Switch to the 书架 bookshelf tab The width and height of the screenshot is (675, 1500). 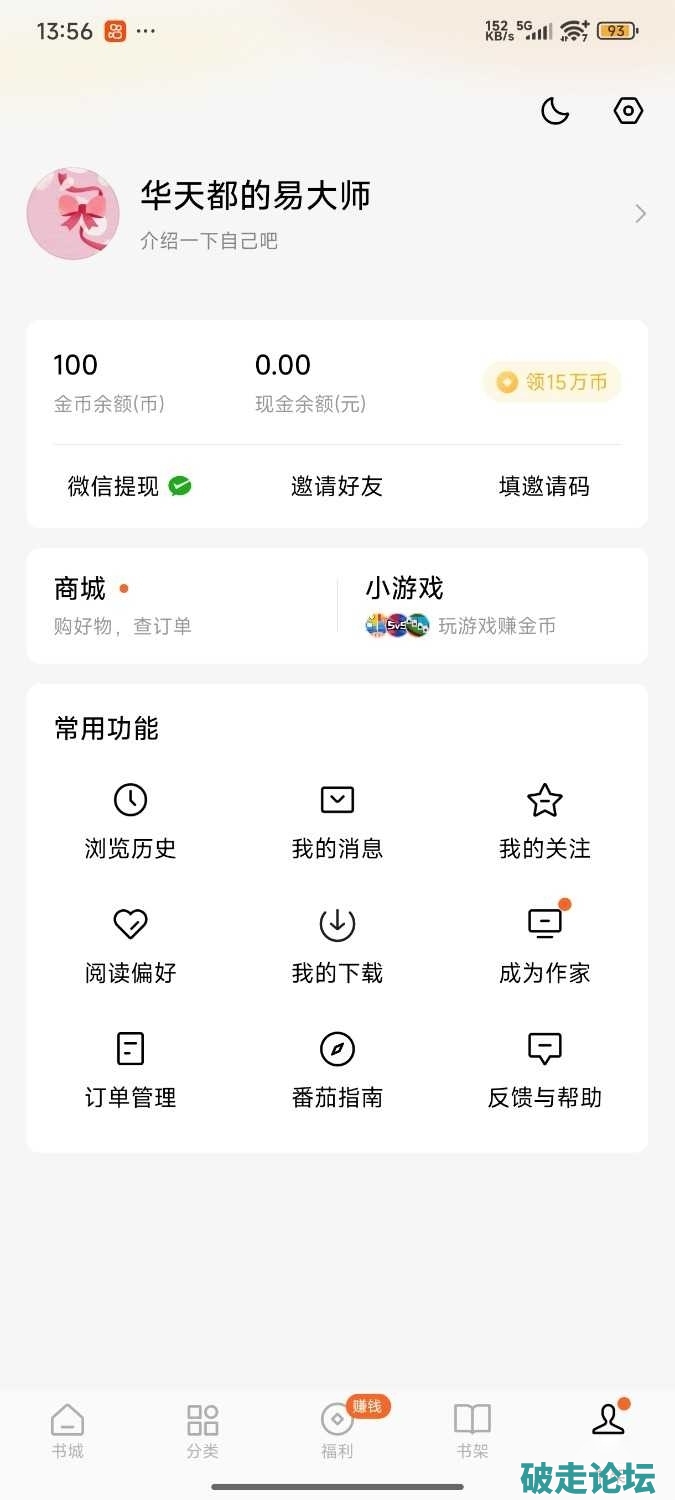[472, 1431]
